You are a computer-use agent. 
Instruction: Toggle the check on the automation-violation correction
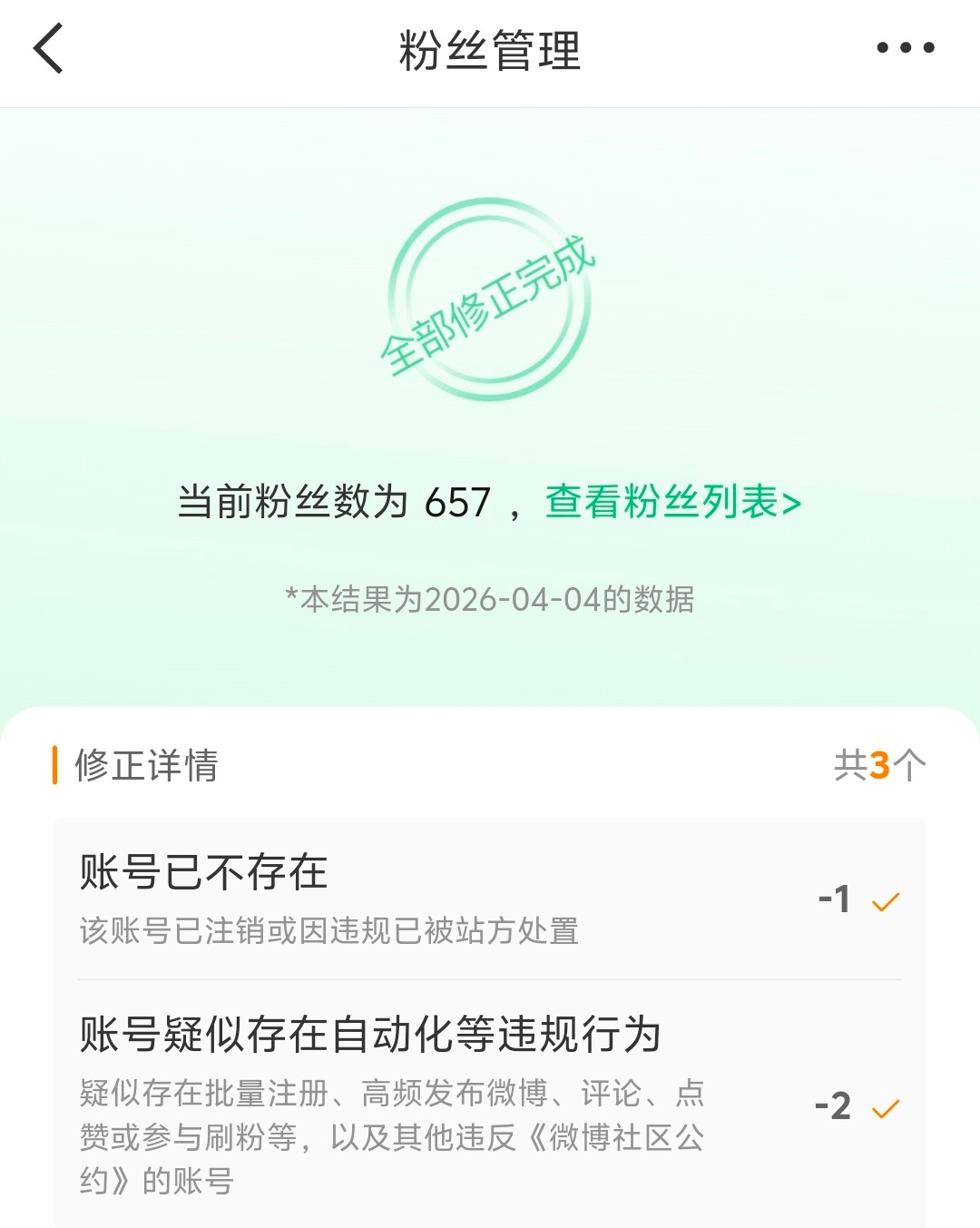(885, 1107)
